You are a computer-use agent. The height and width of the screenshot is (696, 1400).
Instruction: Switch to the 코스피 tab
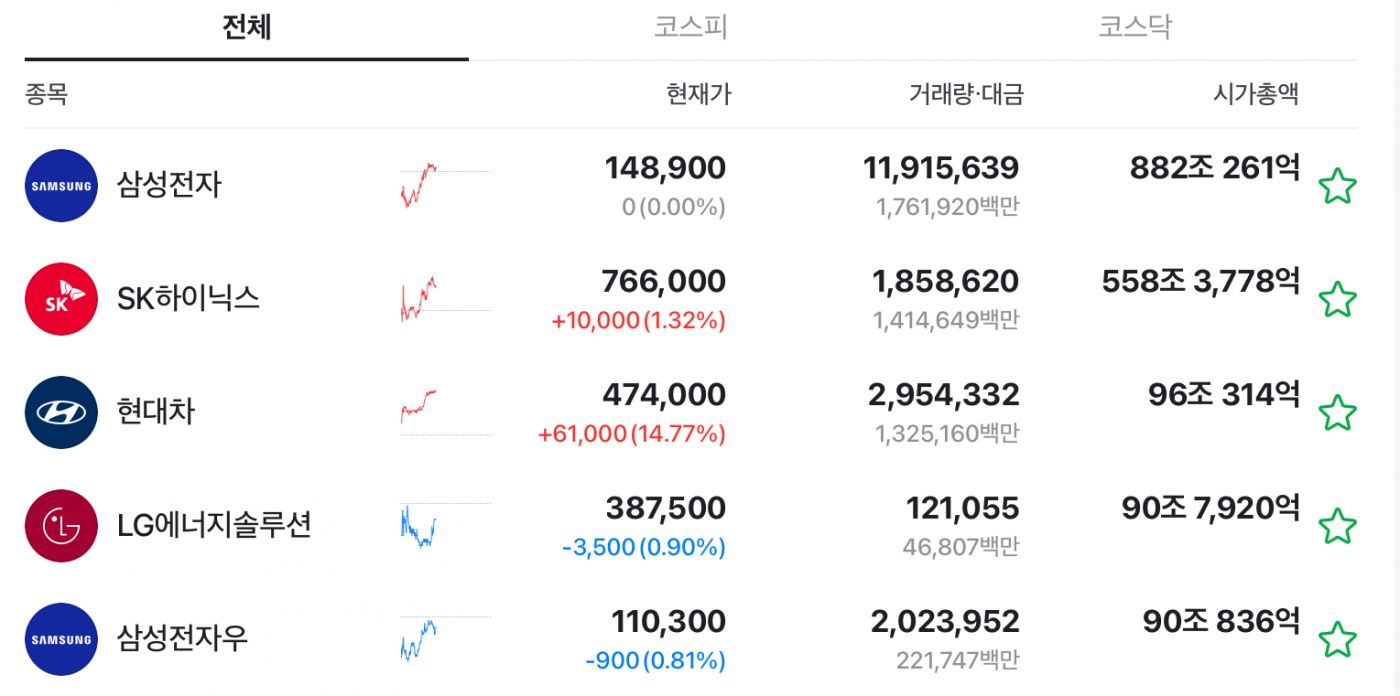(x=690, y=27)
